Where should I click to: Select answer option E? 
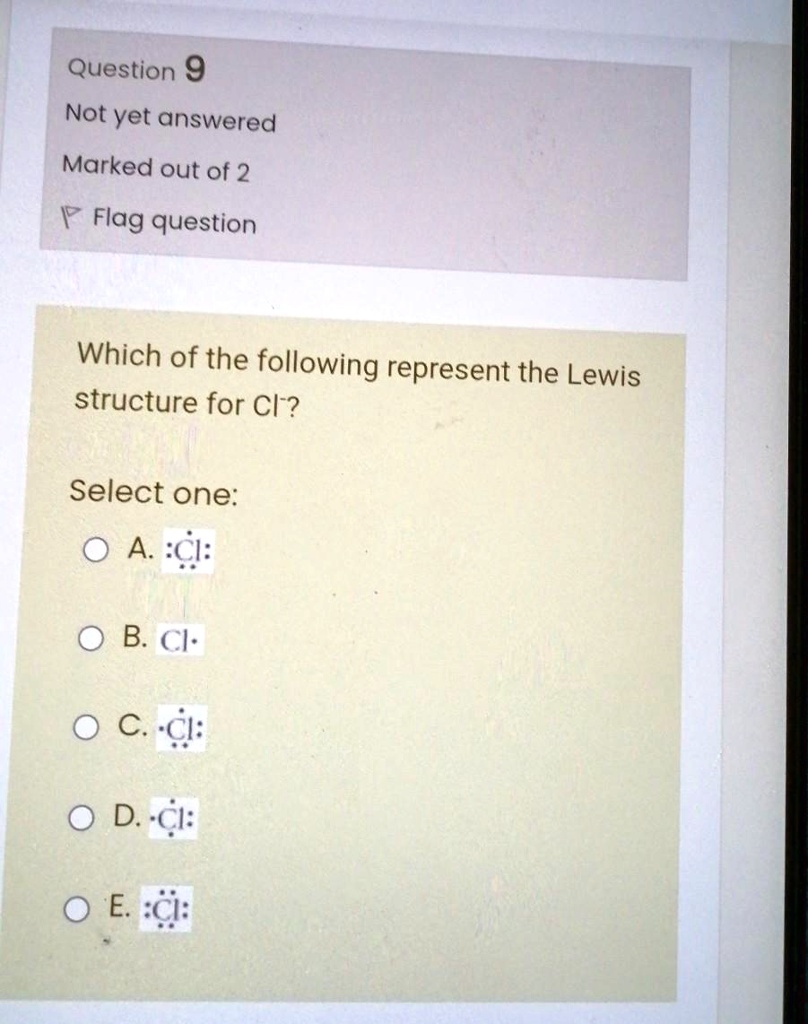click(x=75, y=909)
